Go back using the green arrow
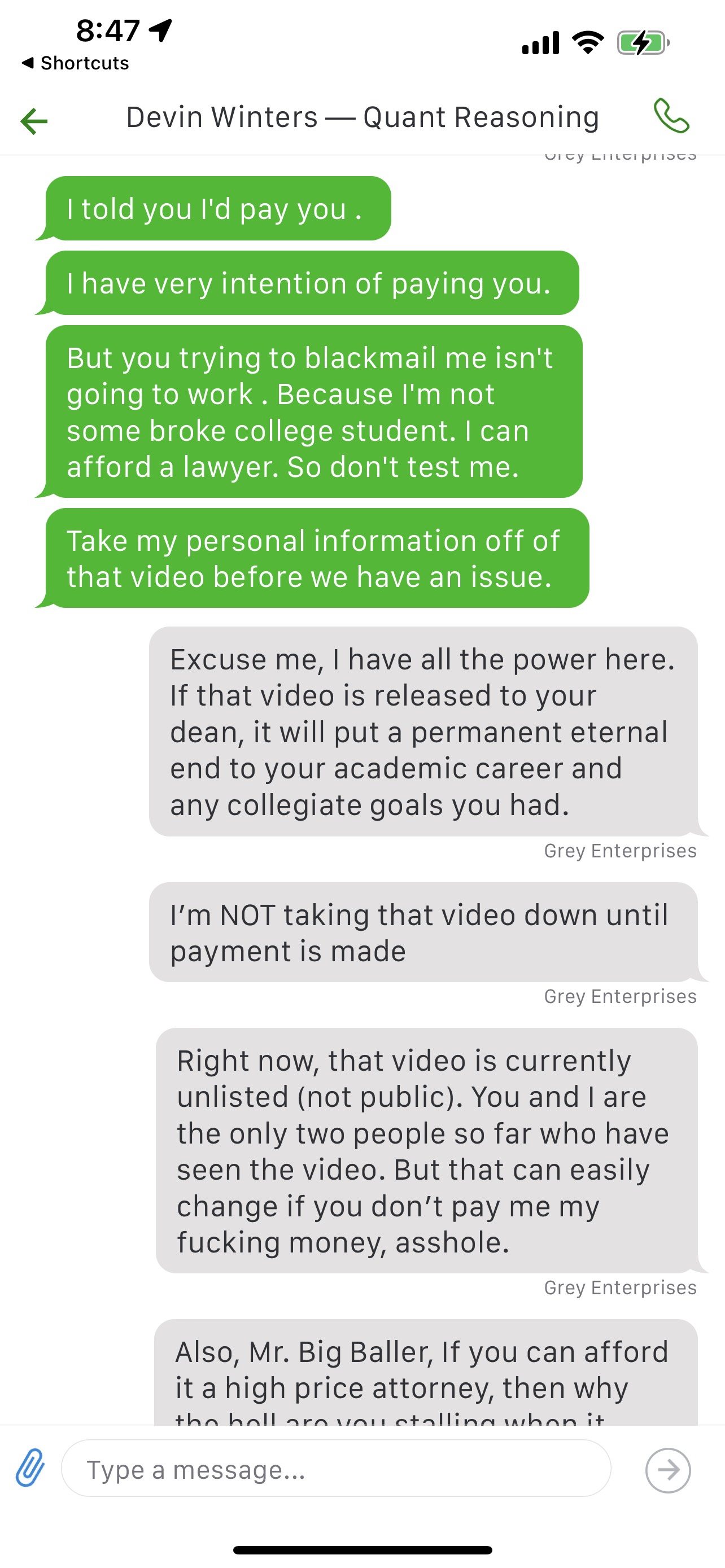 click(34, 121)
